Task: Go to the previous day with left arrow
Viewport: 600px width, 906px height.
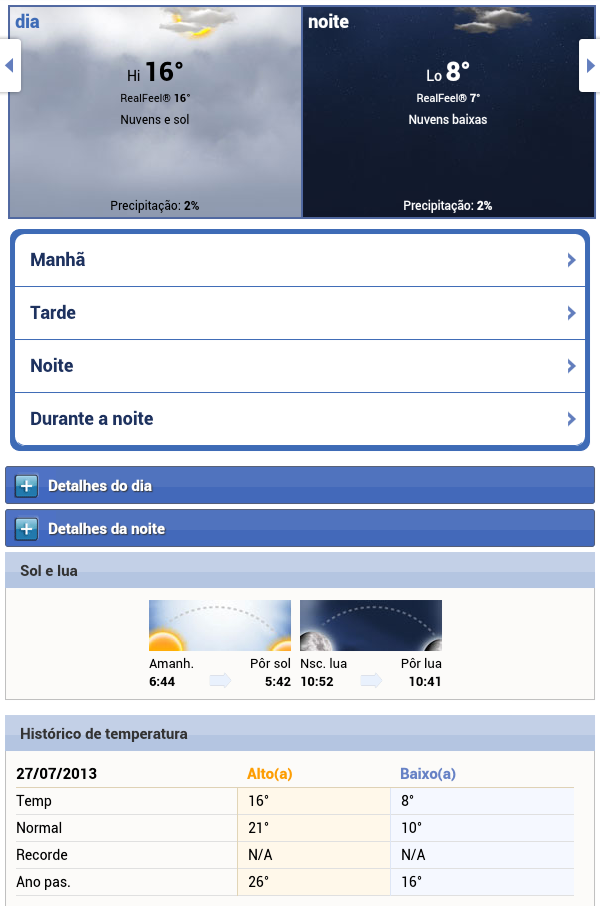Action: 9,66
